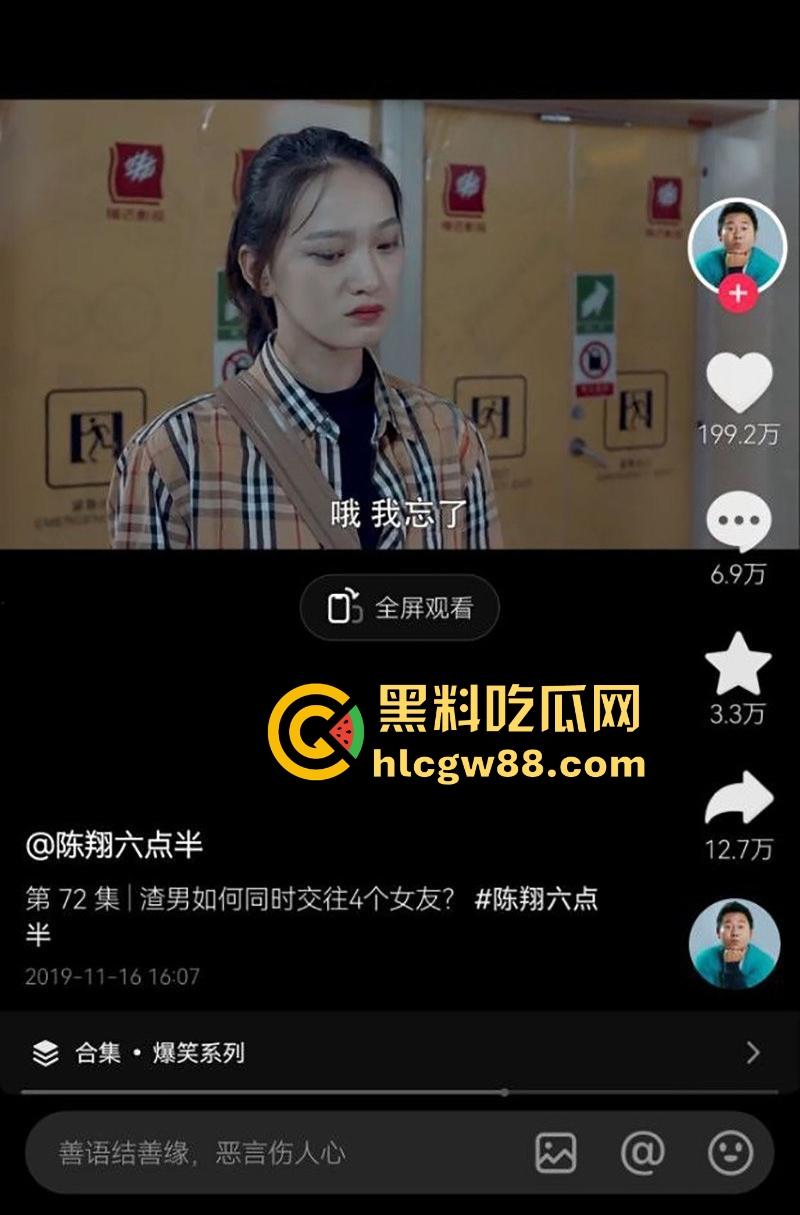Favorite this video with the star icon
This screenshot has width=800, height=1215.
pos(738,664)
